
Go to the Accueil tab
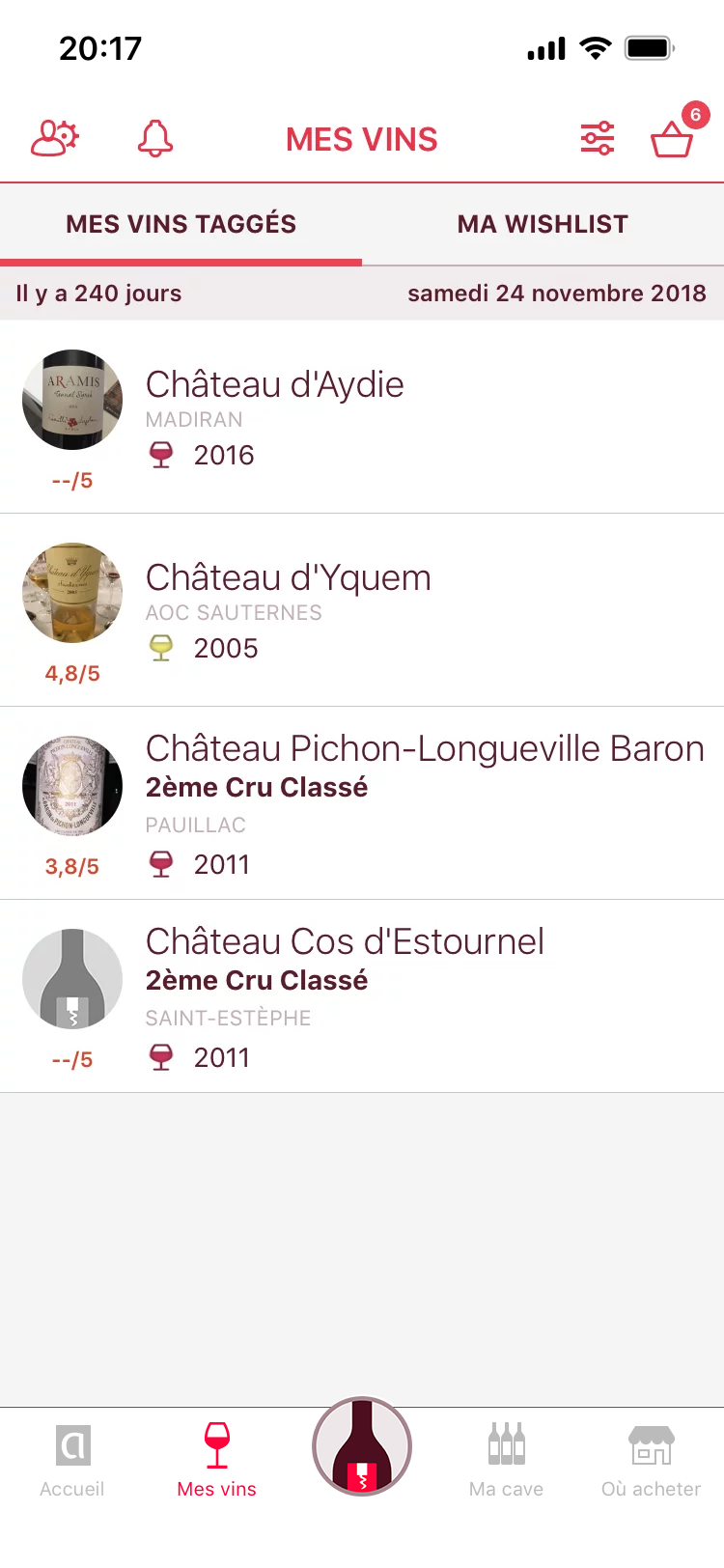pos(72,1462)
